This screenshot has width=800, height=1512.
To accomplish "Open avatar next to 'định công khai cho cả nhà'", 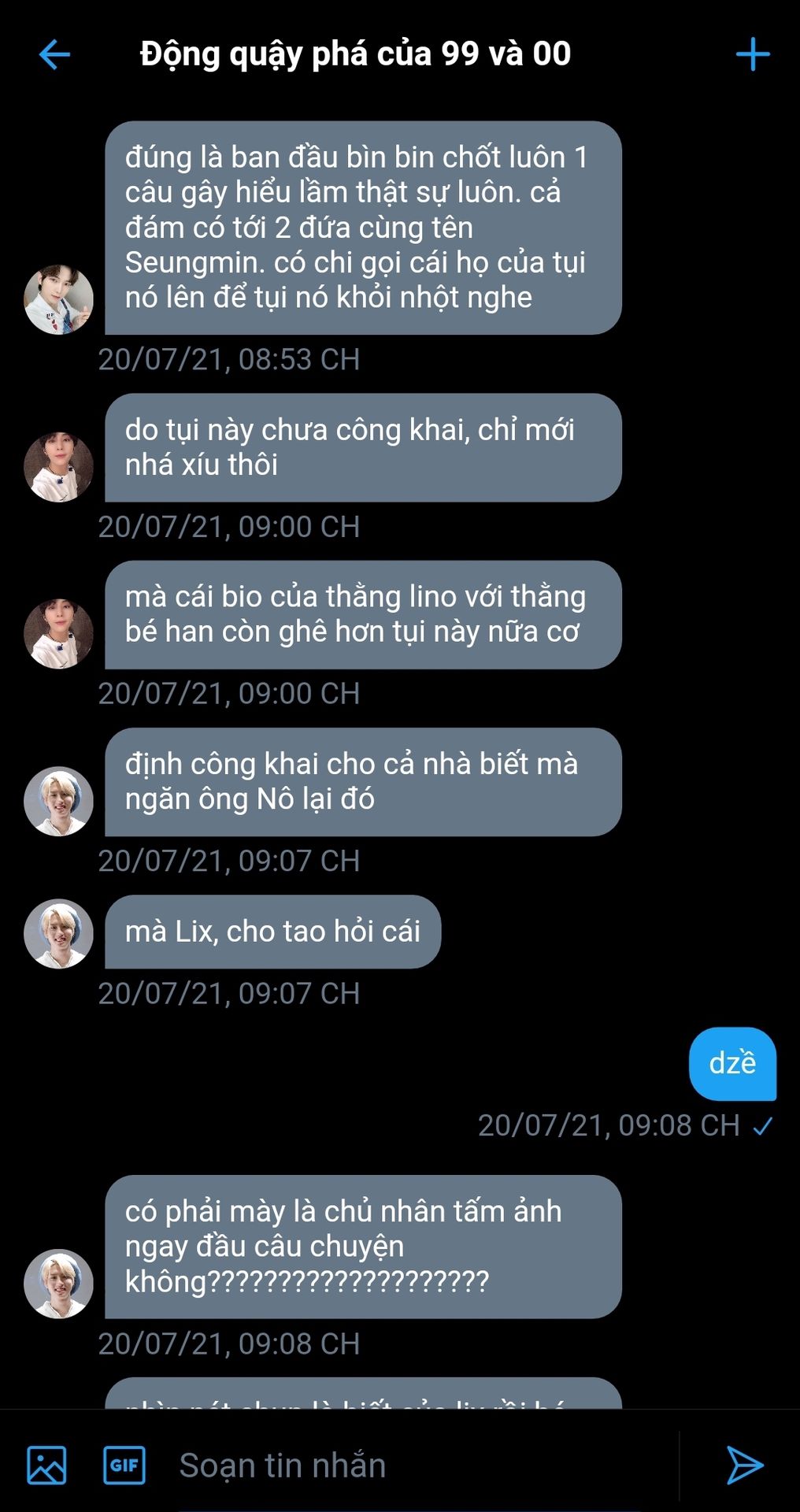I will click(59, 801).
